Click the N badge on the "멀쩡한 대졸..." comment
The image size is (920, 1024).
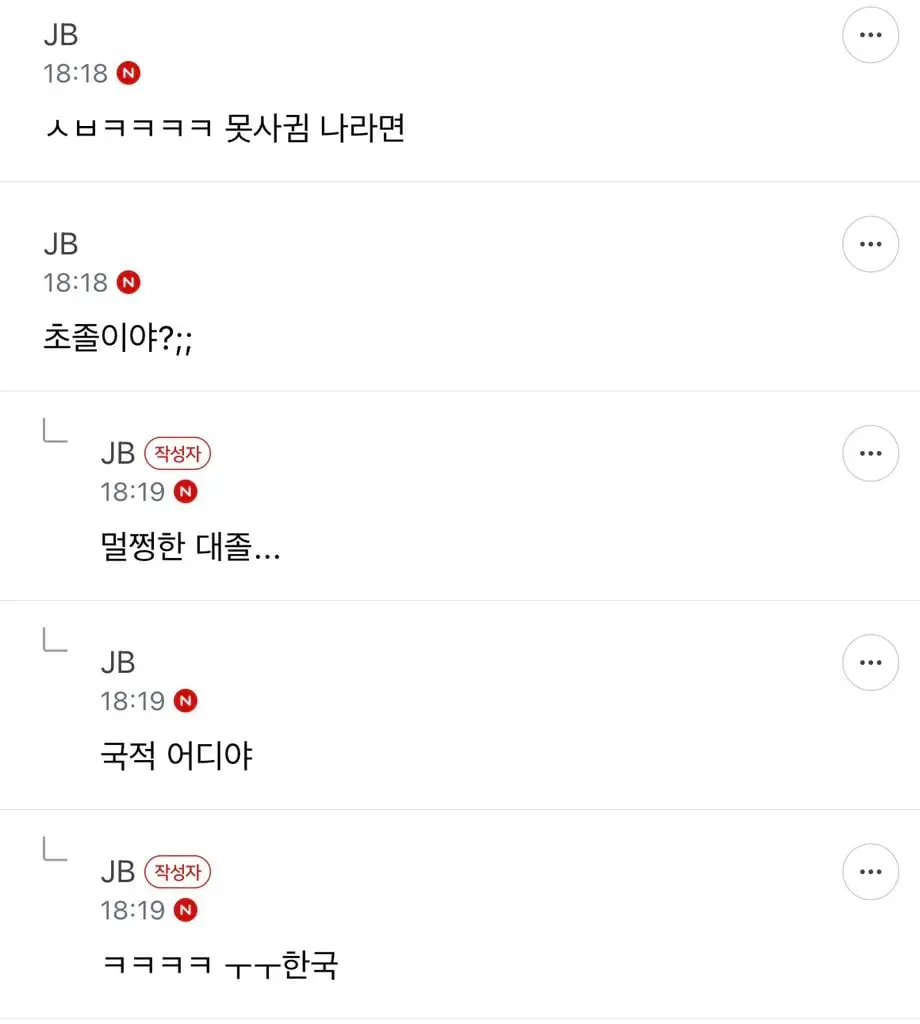coord(185,492)
